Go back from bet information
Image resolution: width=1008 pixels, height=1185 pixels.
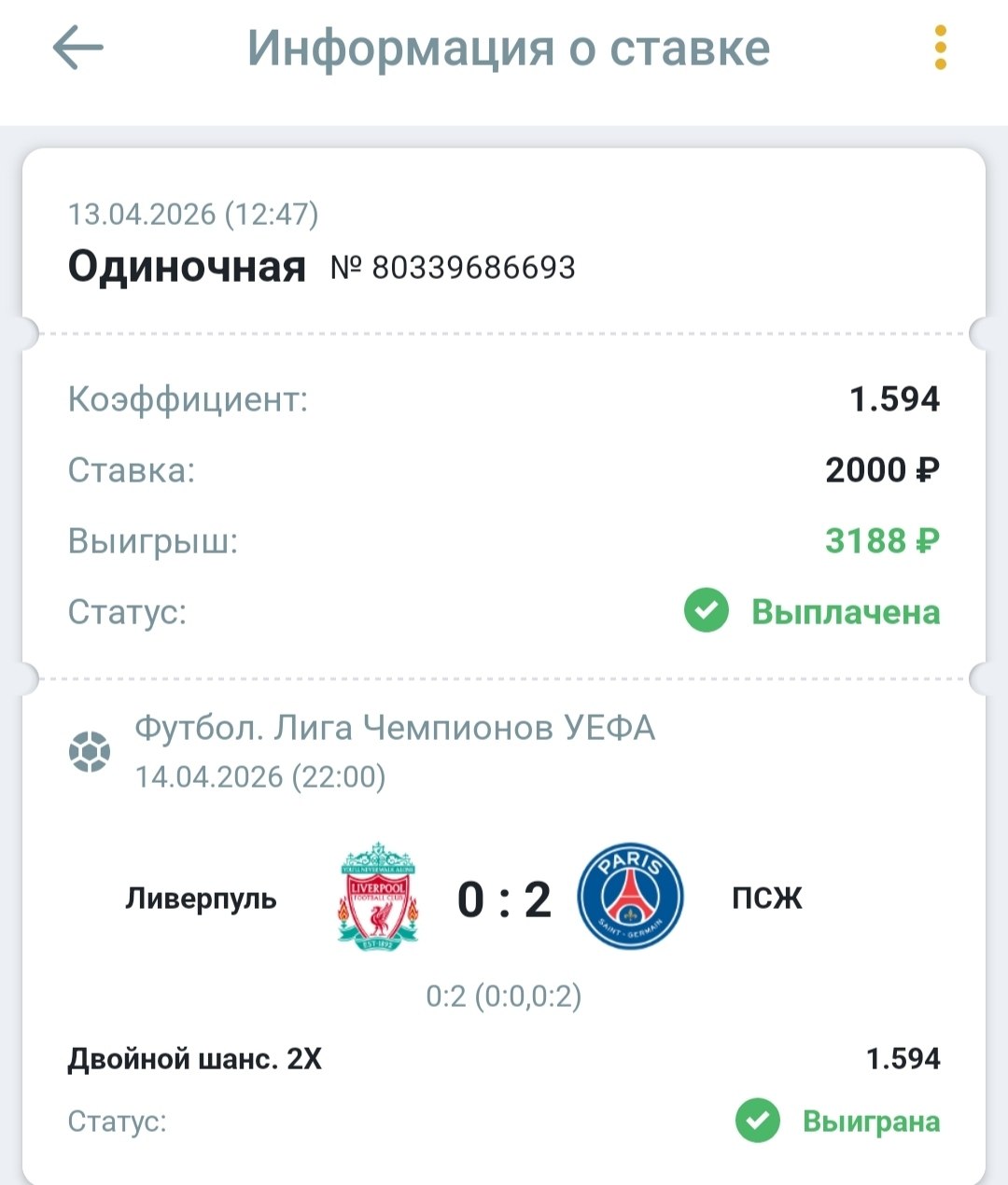(77, 49)
